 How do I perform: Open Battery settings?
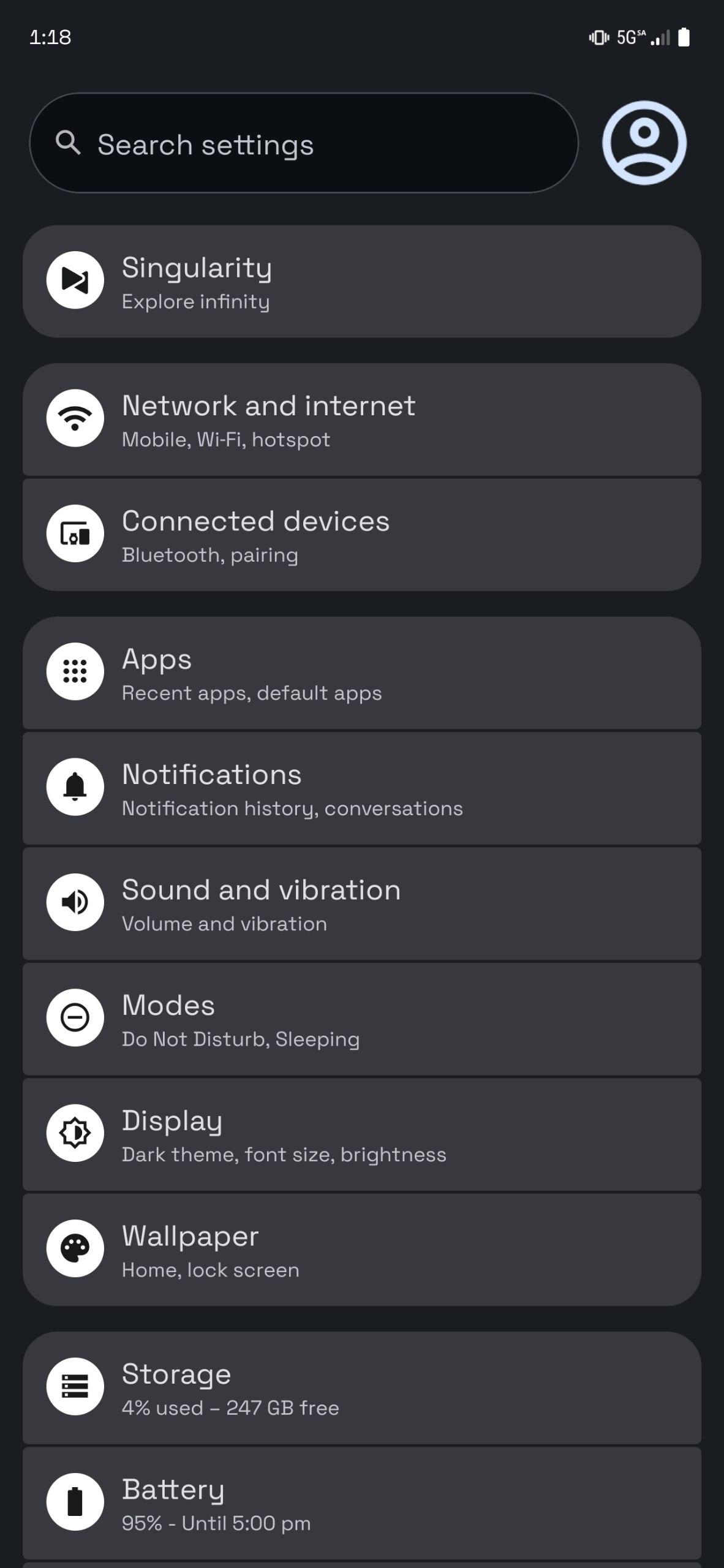pos(361,1503)
